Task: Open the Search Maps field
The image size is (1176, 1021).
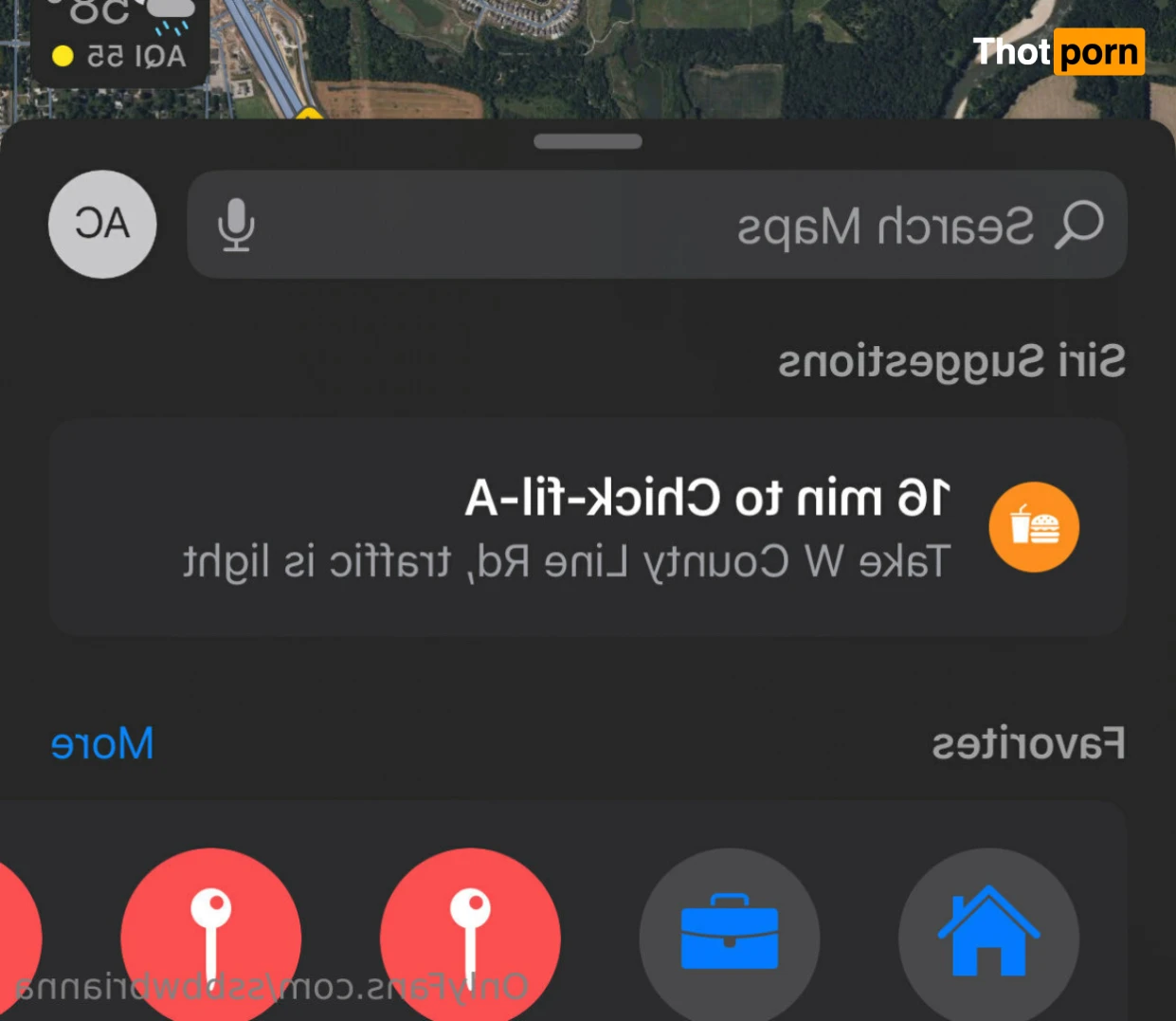Action: (663, 225)
